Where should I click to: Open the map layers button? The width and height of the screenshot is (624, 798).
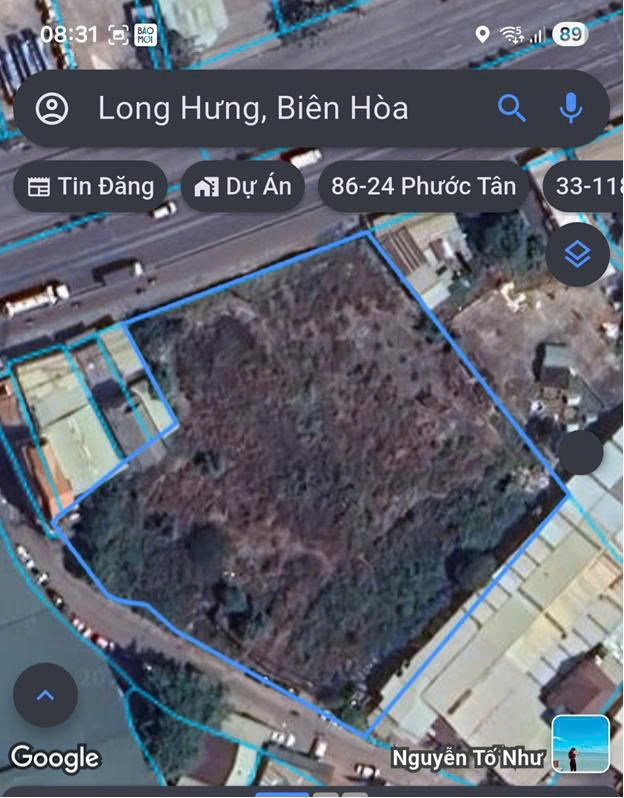(x=578, y=254)
